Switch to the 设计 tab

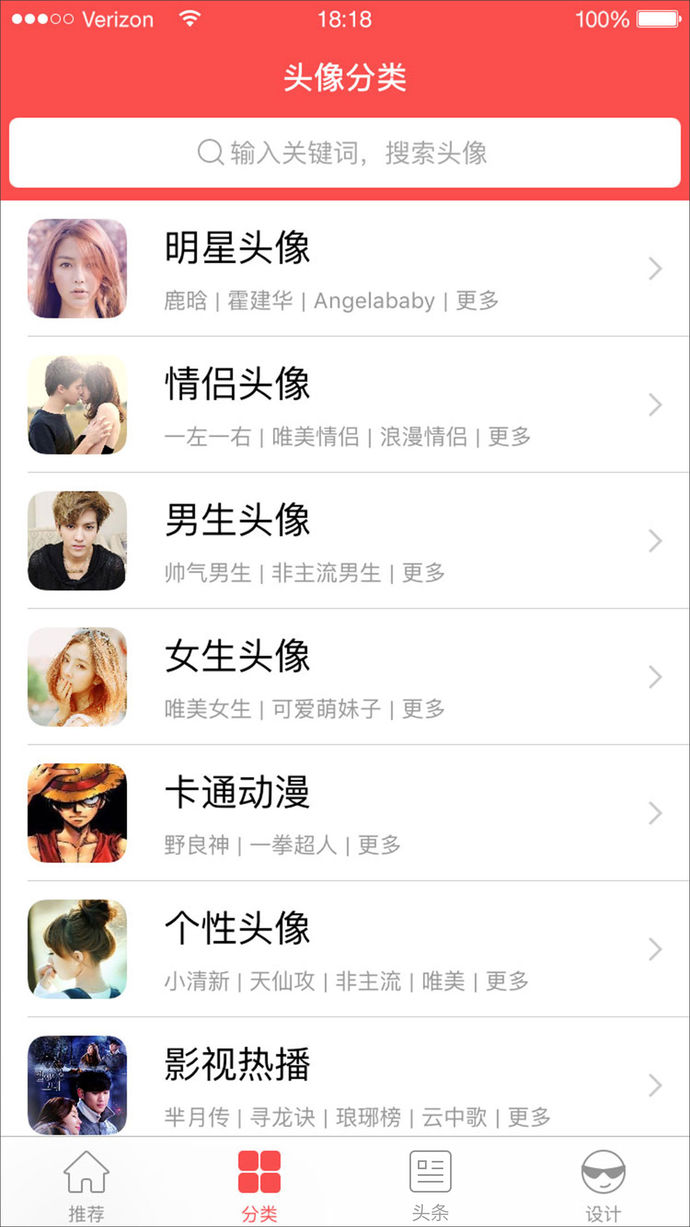pyautogui.click(x=603, y=1184)
